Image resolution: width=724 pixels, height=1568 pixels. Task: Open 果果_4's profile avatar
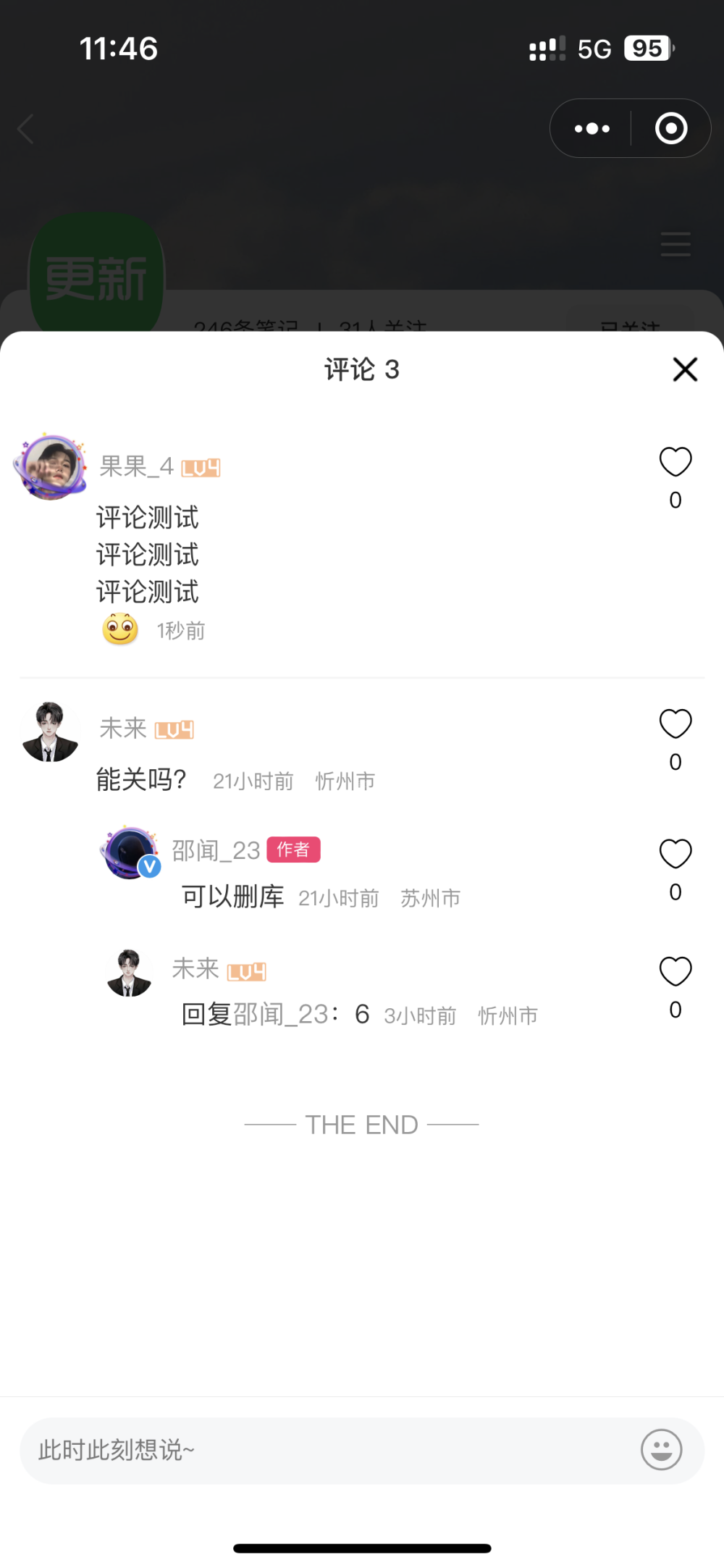[x=51, y=467]
